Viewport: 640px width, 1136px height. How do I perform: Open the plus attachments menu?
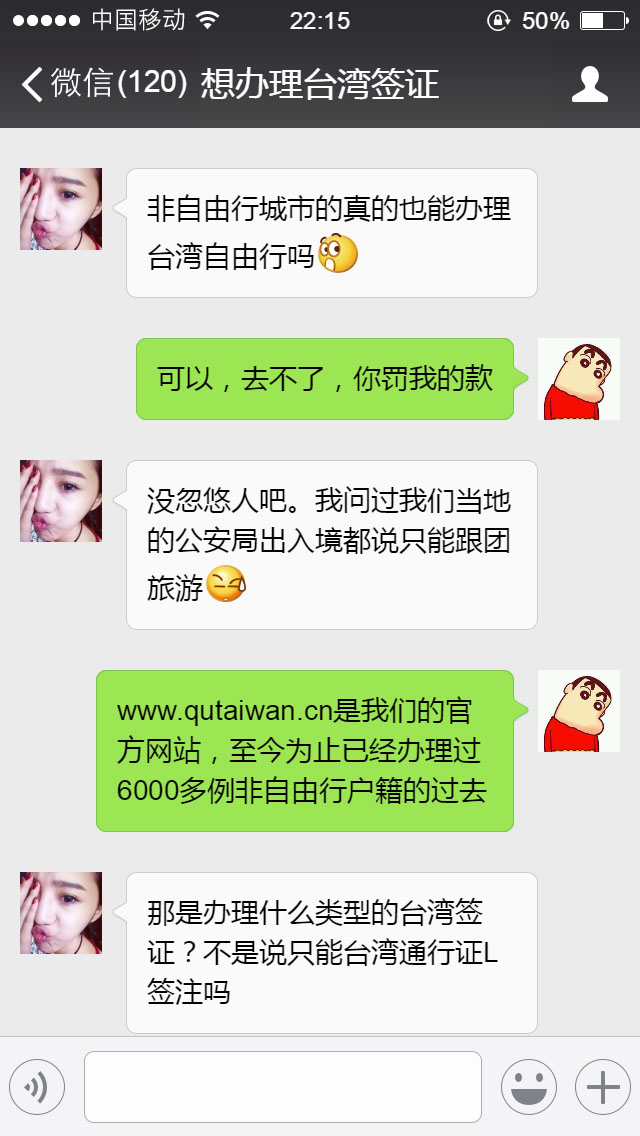pyautogui.click(x=602, y=1087)
